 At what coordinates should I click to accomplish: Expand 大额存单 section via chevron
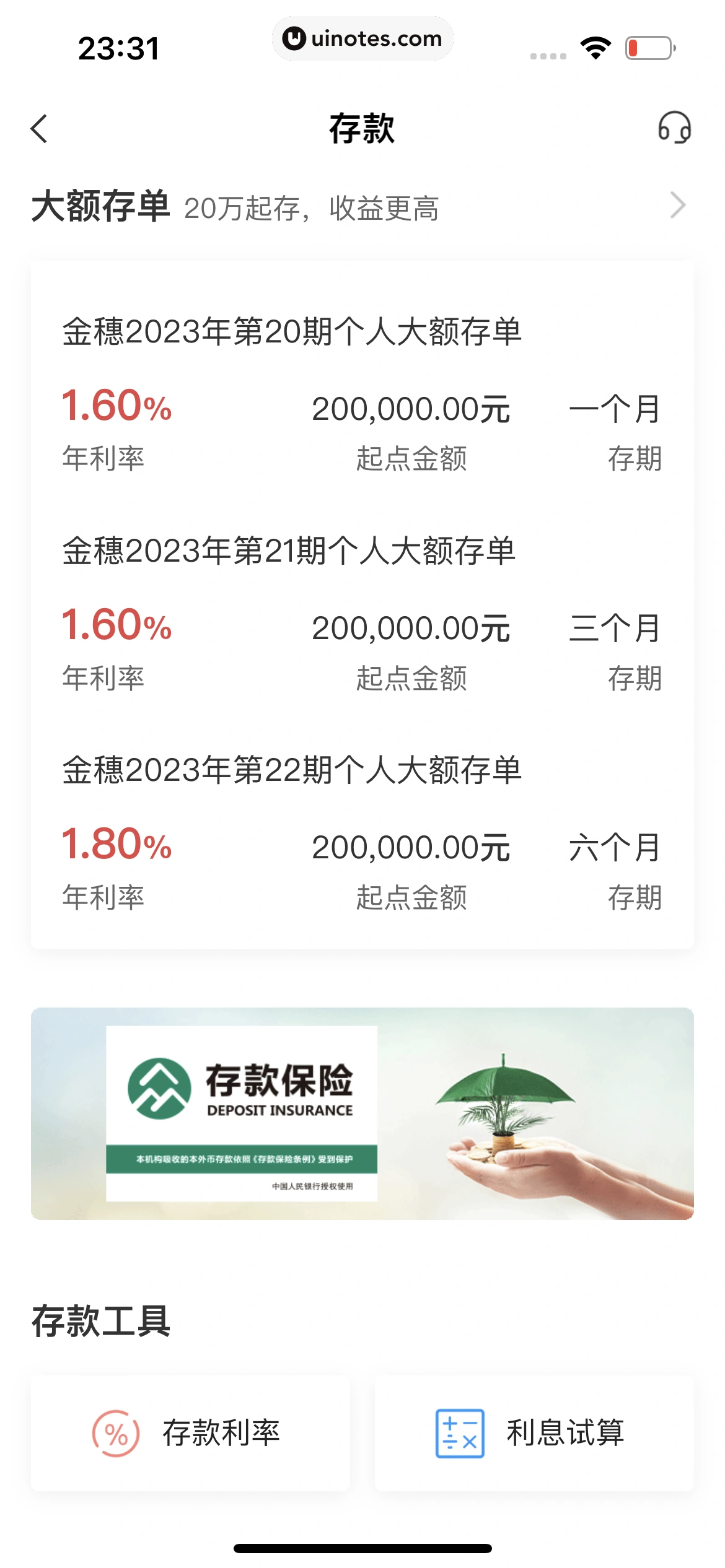(678, 206)
